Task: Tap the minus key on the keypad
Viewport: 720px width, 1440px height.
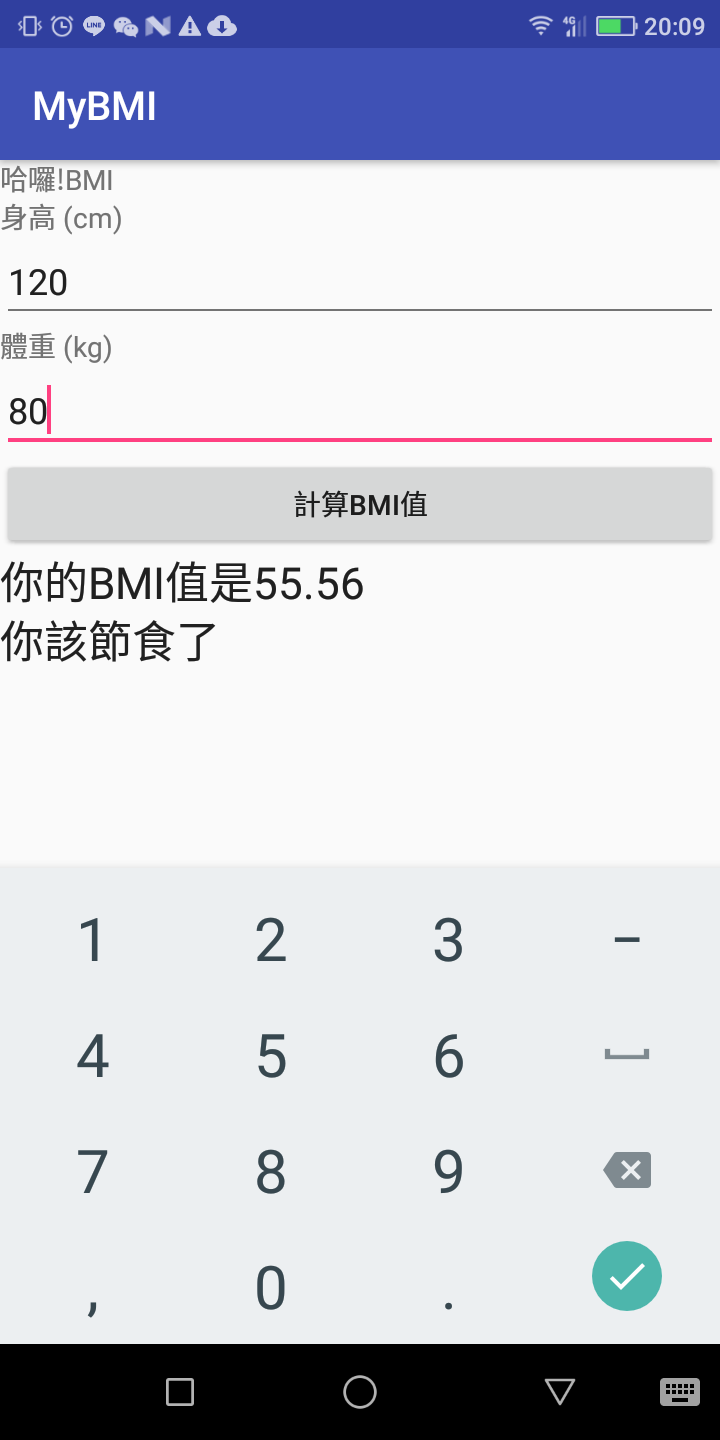Action: pyautogui.click(x=627, y=940)
